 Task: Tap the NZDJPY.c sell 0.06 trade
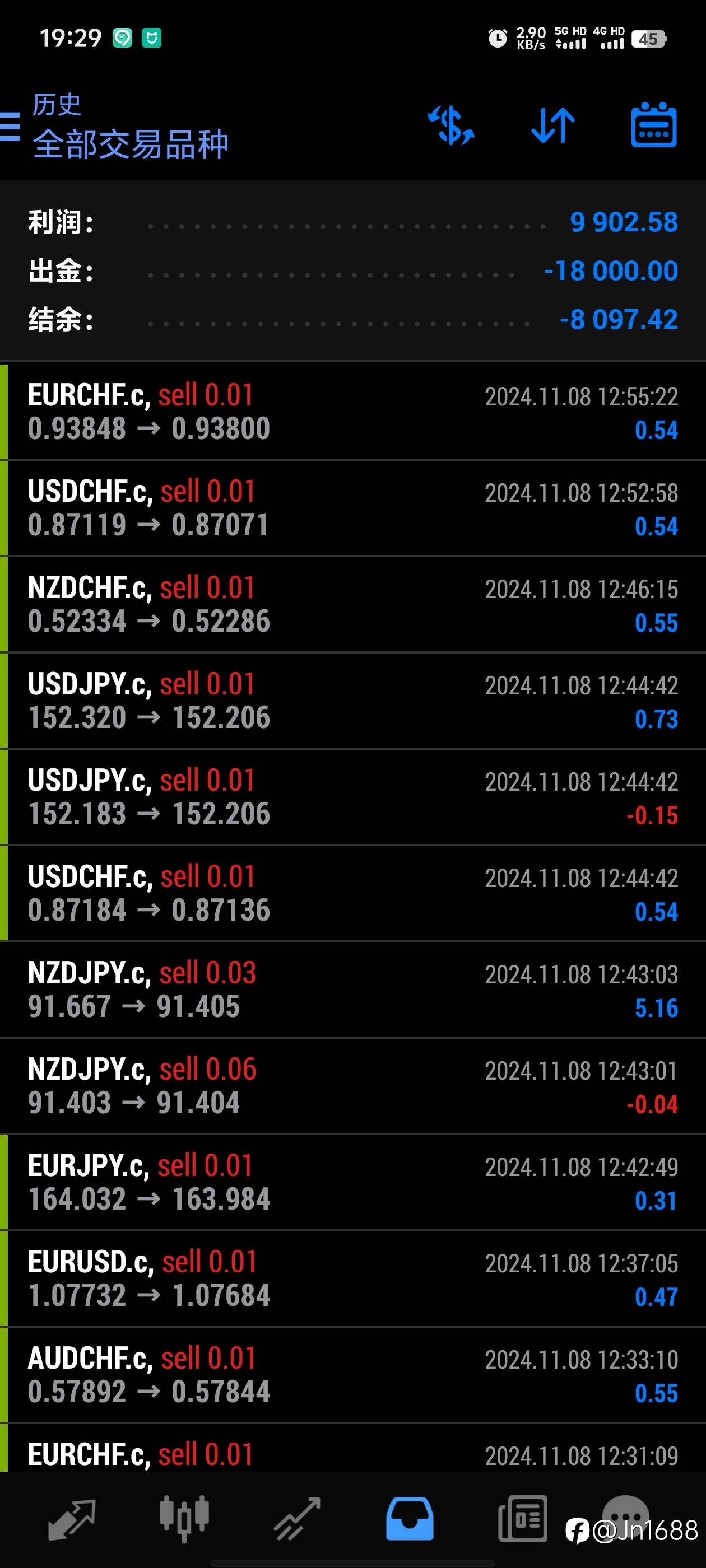click(x=354, y=1085)
